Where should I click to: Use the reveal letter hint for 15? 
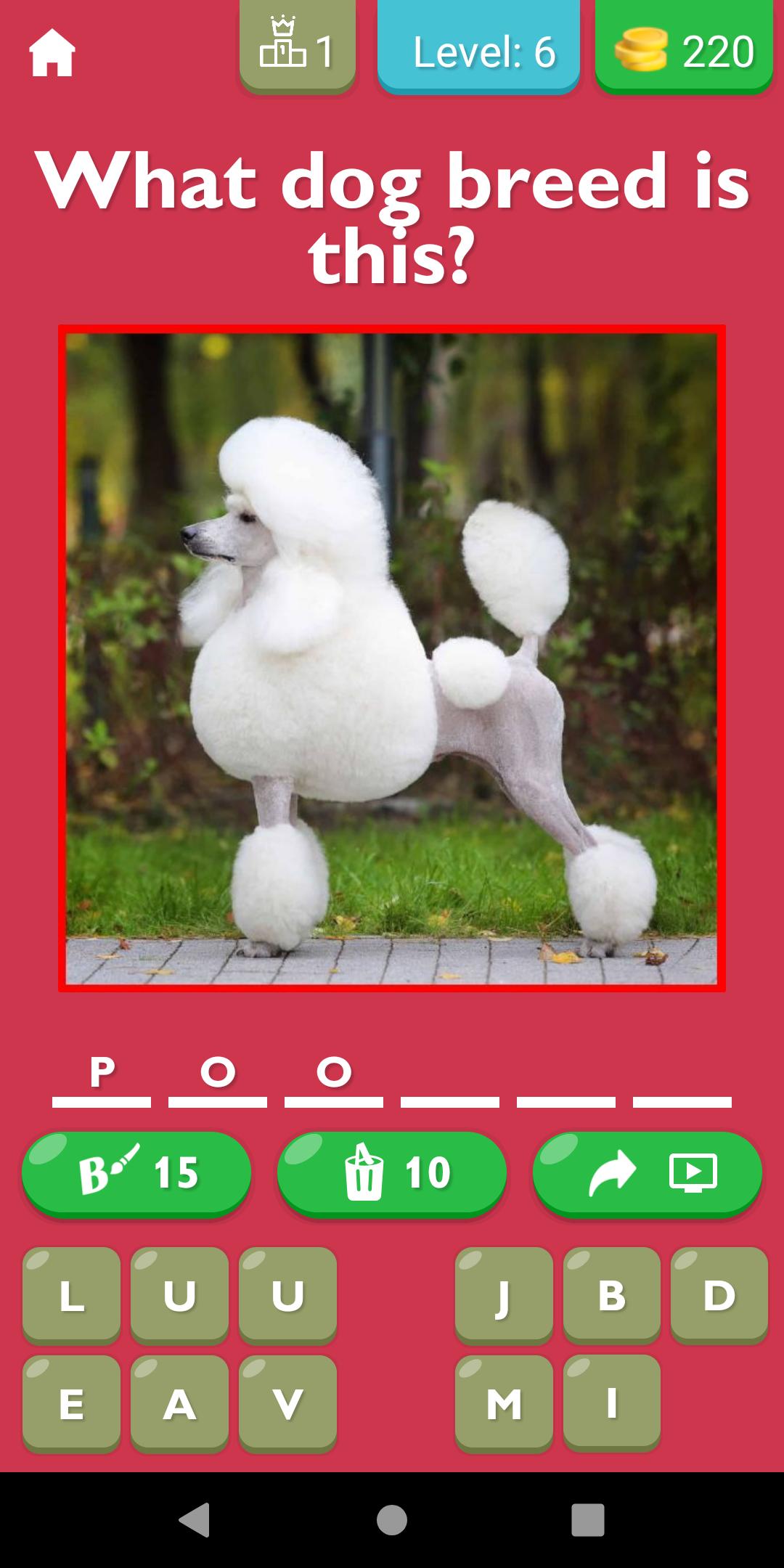tap(136, 1174)
